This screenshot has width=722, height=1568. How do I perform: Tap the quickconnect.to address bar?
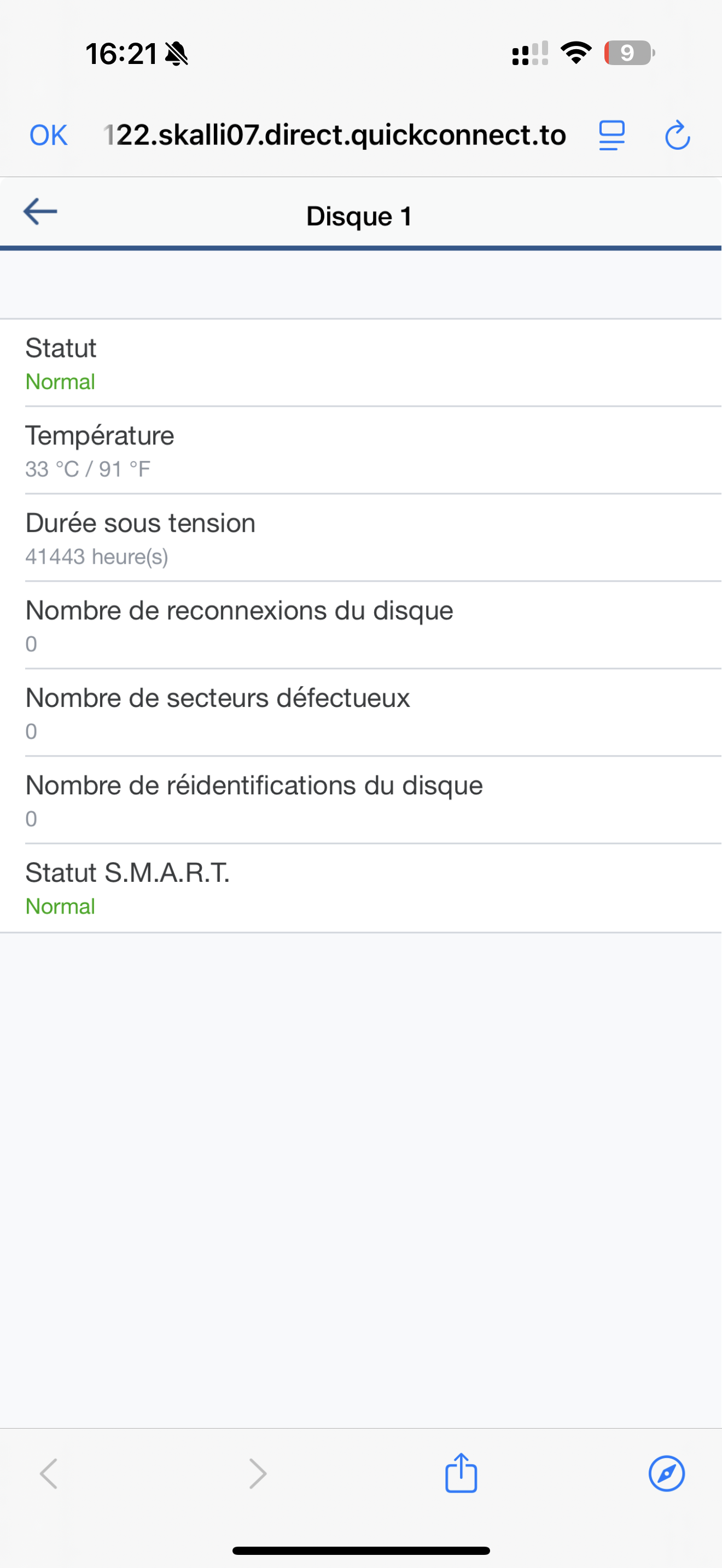coord(335,135)
